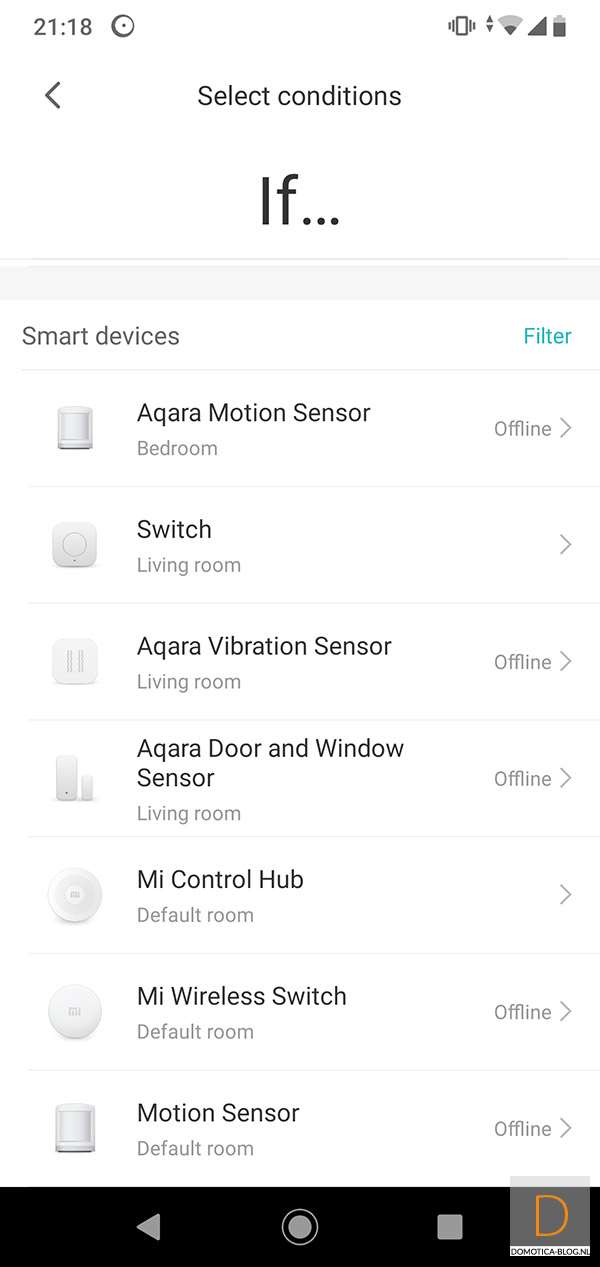Select Aqara Door and Window Sensor
The image size is (600, 1267).
coord(300,779)
